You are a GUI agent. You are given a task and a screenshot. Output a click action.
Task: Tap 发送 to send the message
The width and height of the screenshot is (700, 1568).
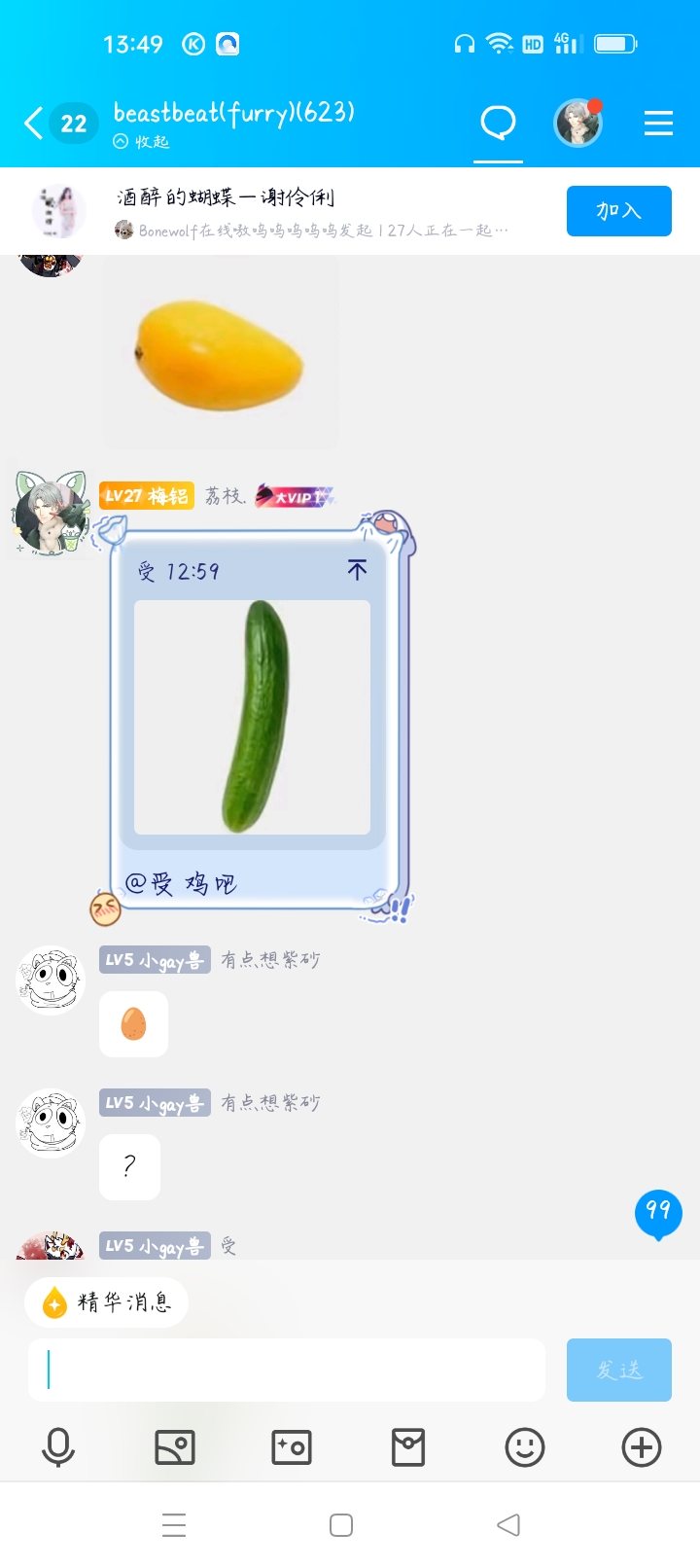click(x=618, y=1370)
